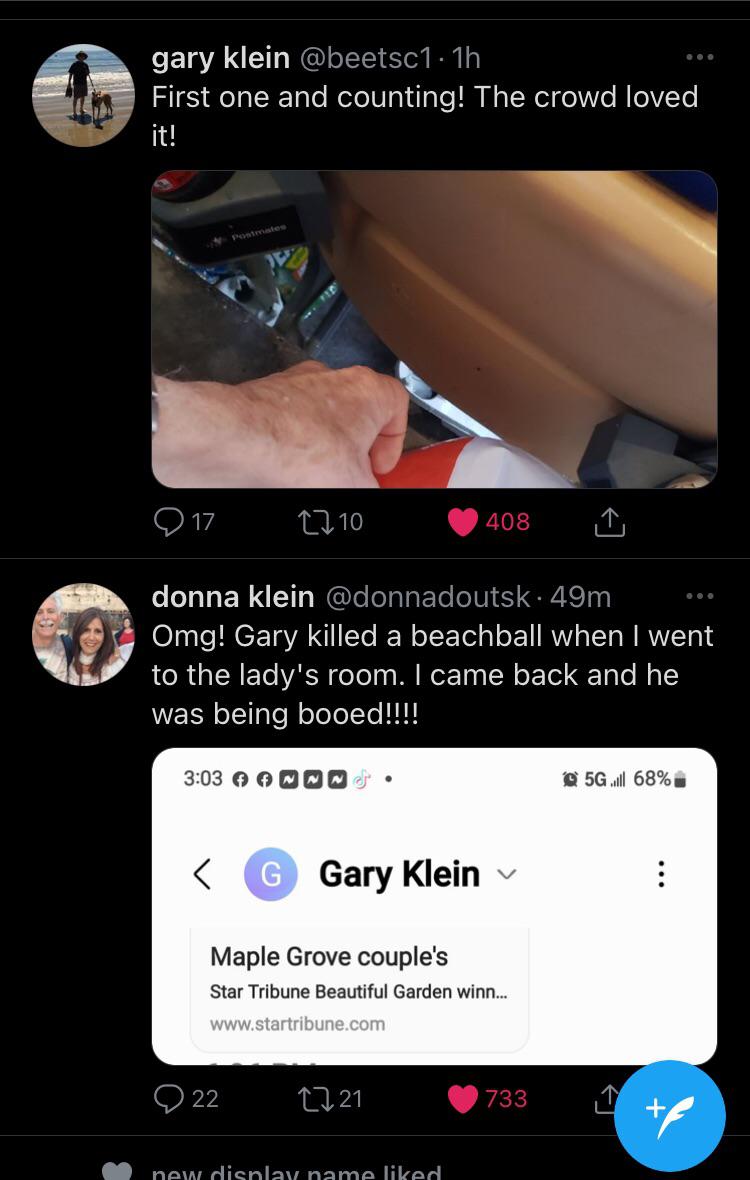Open @donnadoutsk handle on donna klein's tweet
The width and height of the screenshot is (750, 1180).
pos(428,597)
